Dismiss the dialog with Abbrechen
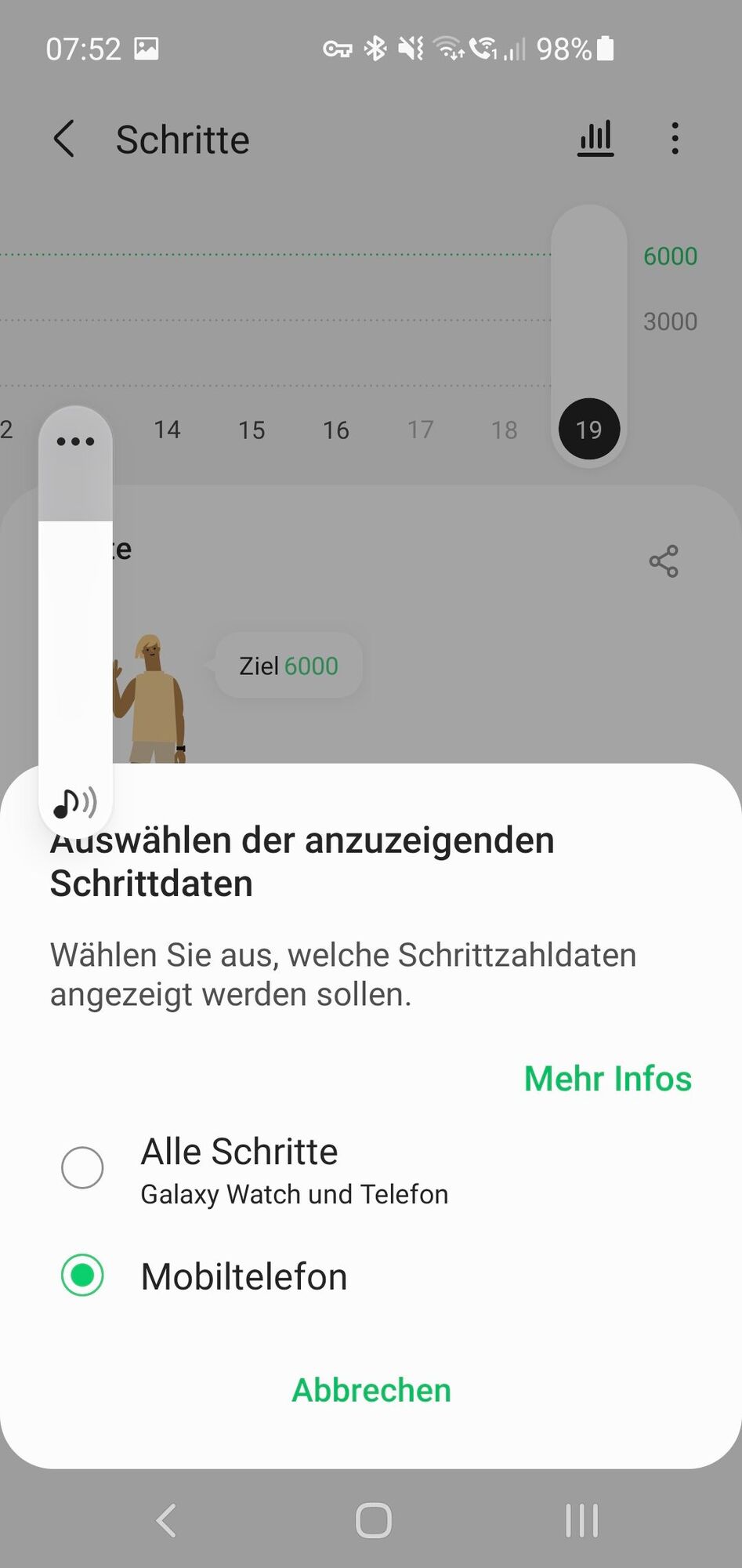Viewport: 742px width, 1568px height. (x=371, y=1390)
